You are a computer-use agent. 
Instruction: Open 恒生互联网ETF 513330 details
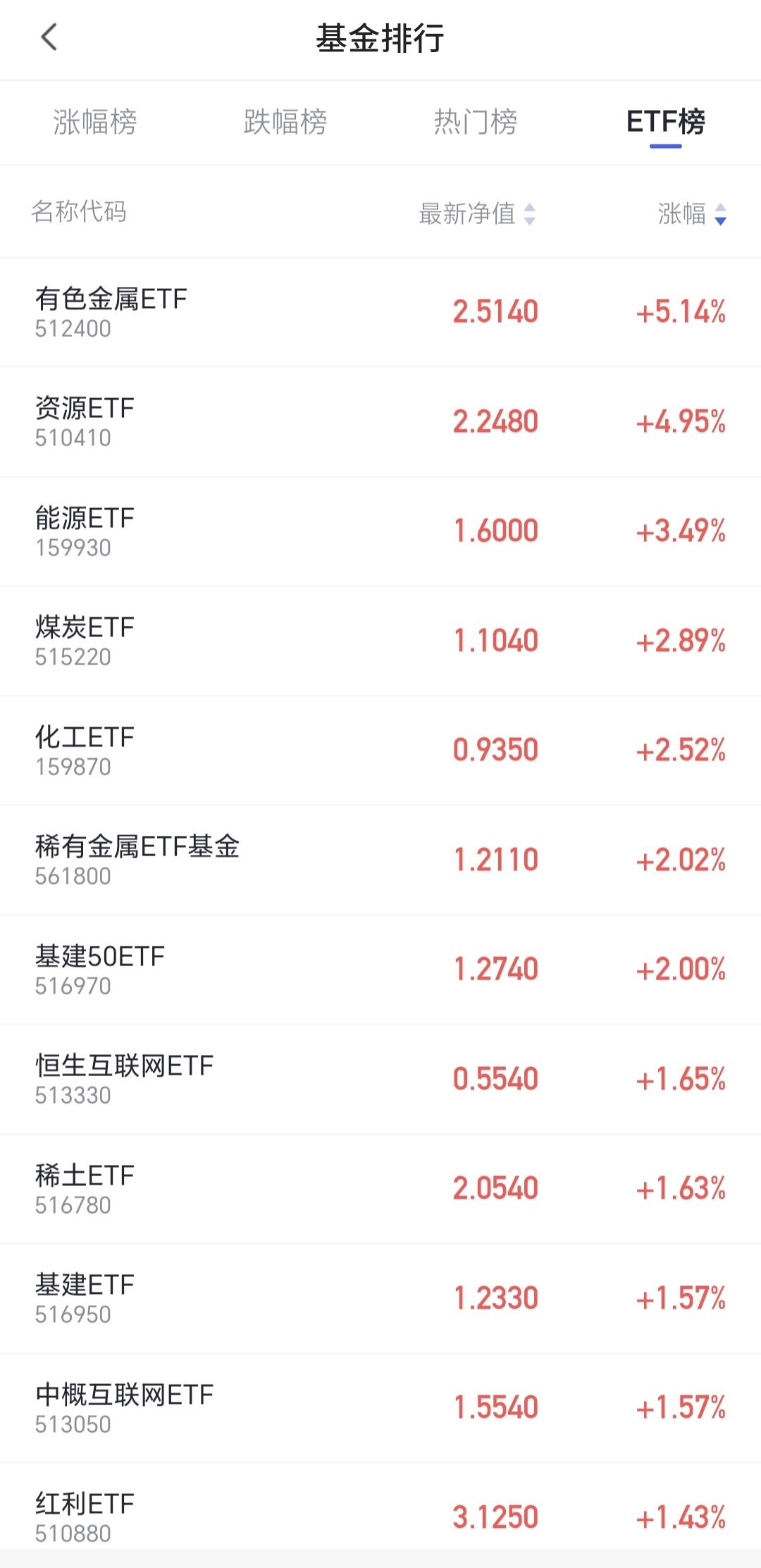coord(380,1079)
